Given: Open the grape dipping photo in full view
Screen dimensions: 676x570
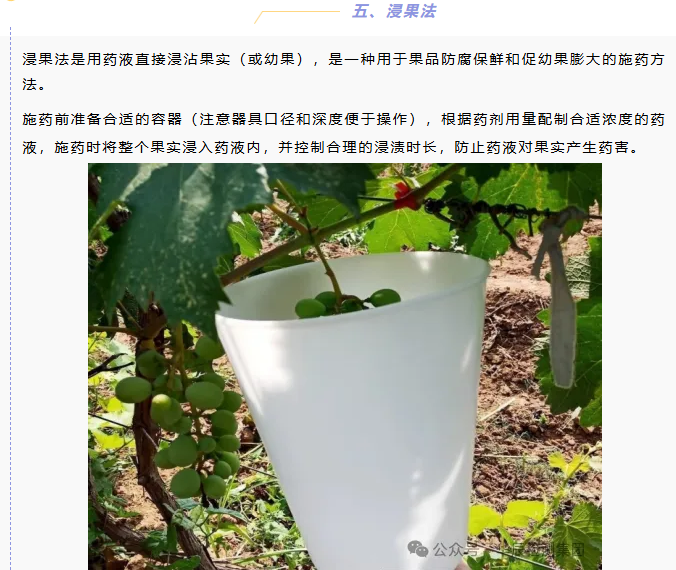Looking at the screenshot, I should point(345,367).
